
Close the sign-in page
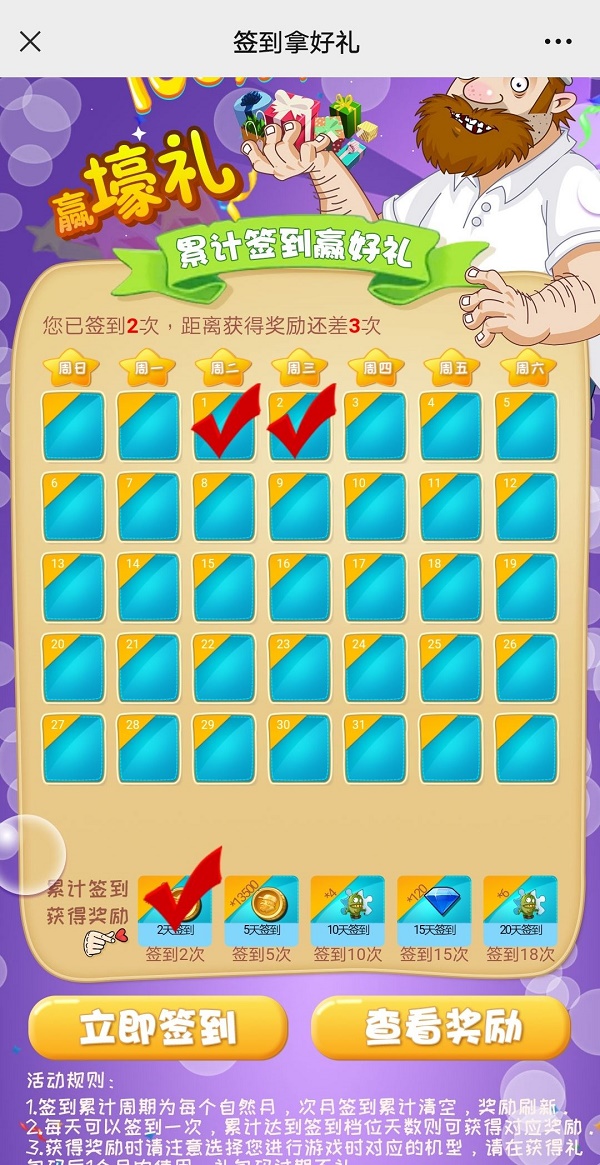pos(31,42)
